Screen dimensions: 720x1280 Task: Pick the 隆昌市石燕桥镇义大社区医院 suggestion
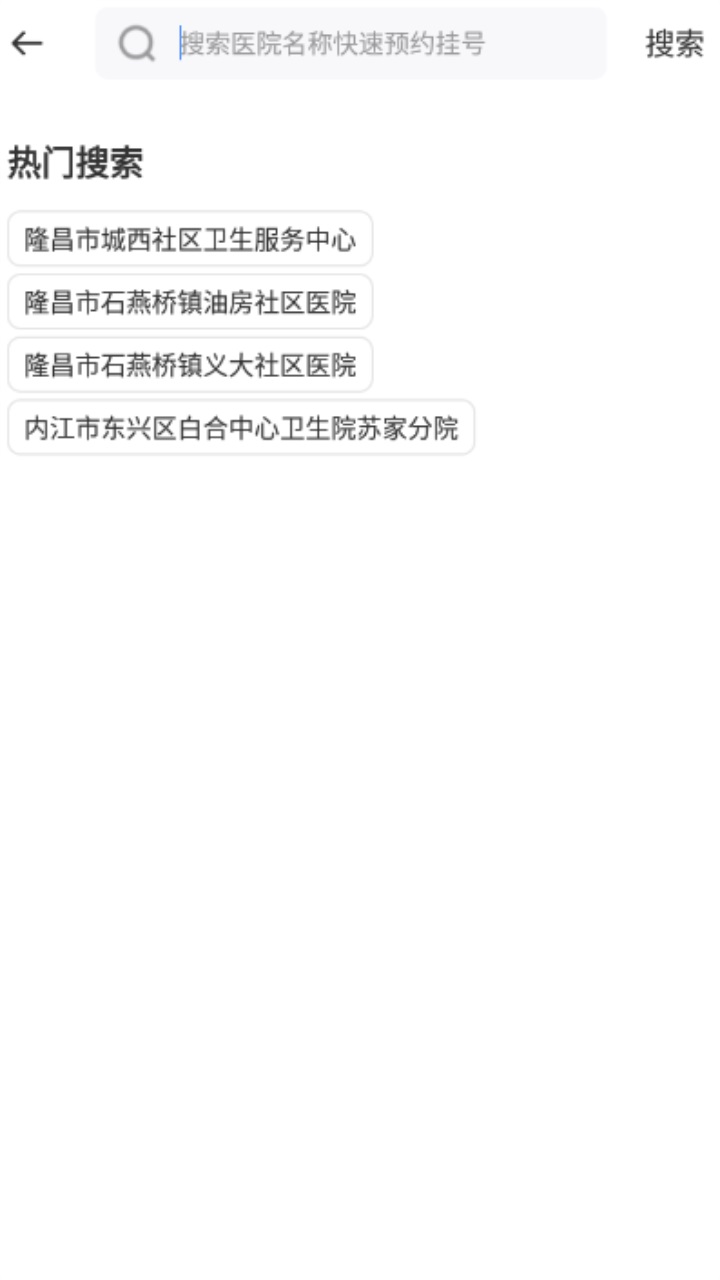pyautogui.click(x=190, y=365)
